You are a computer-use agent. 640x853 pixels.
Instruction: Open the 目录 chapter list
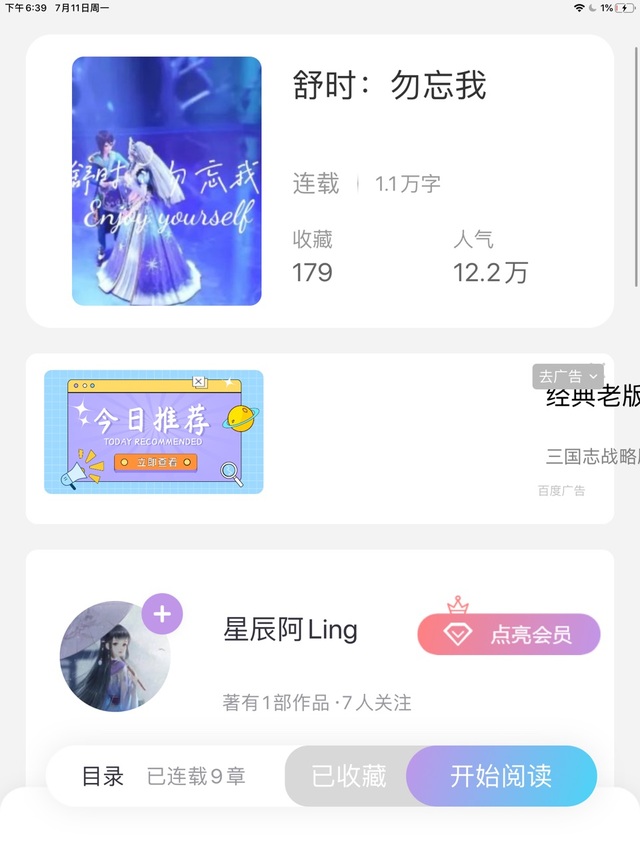click(103, 776)
